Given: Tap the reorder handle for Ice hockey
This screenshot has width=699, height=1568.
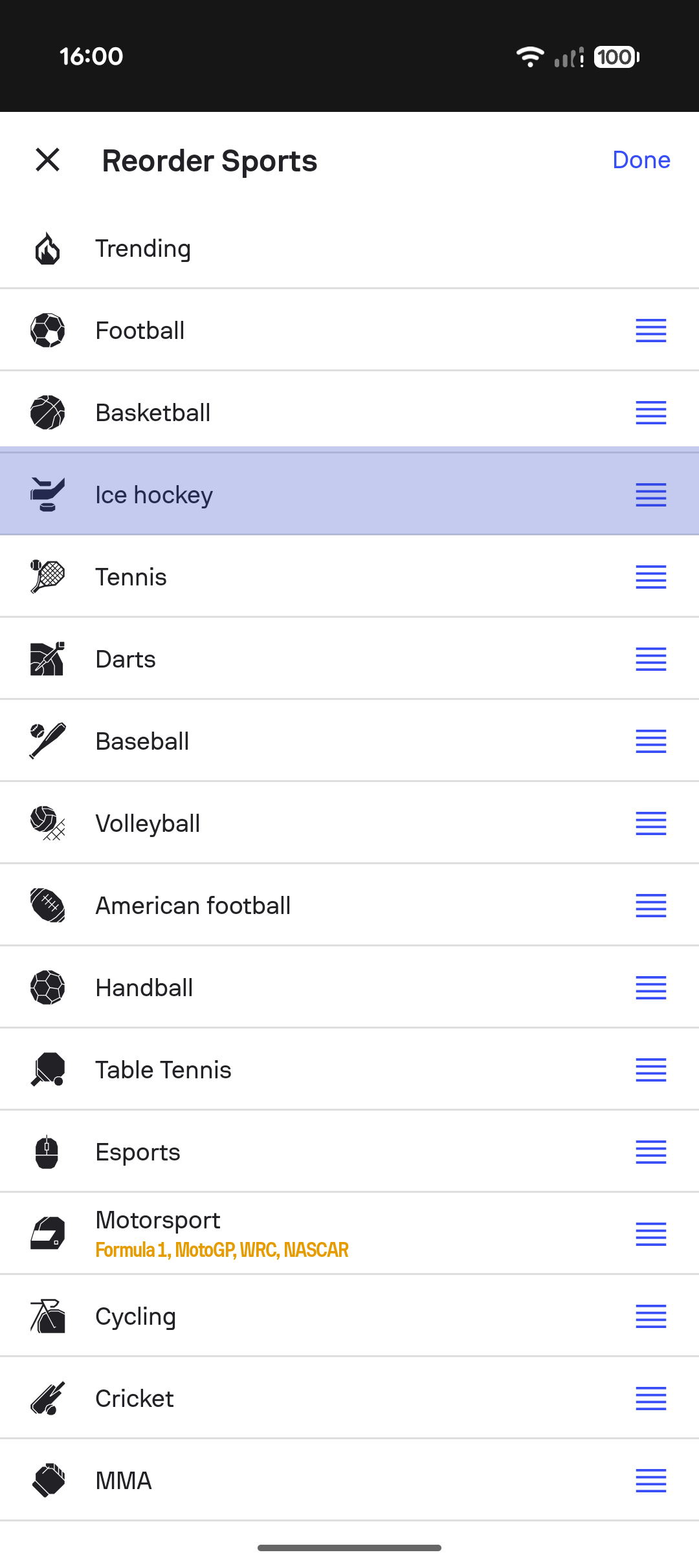Looking at the screenshot, I should 650,495.
